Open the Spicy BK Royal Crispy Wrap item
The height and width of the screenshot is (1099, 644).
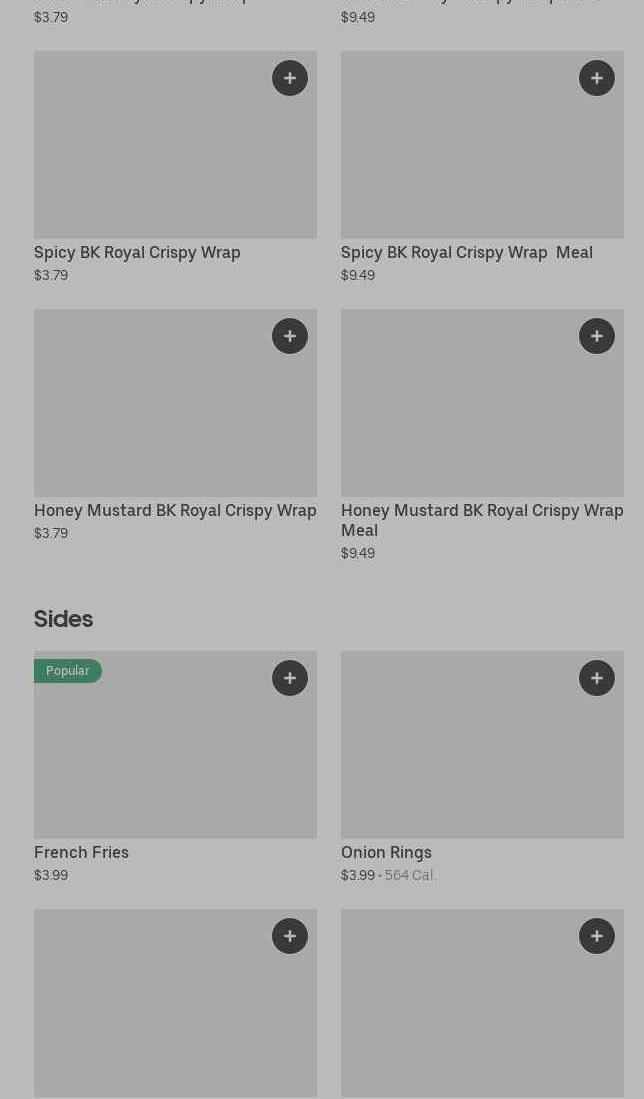tap(175, 167)
